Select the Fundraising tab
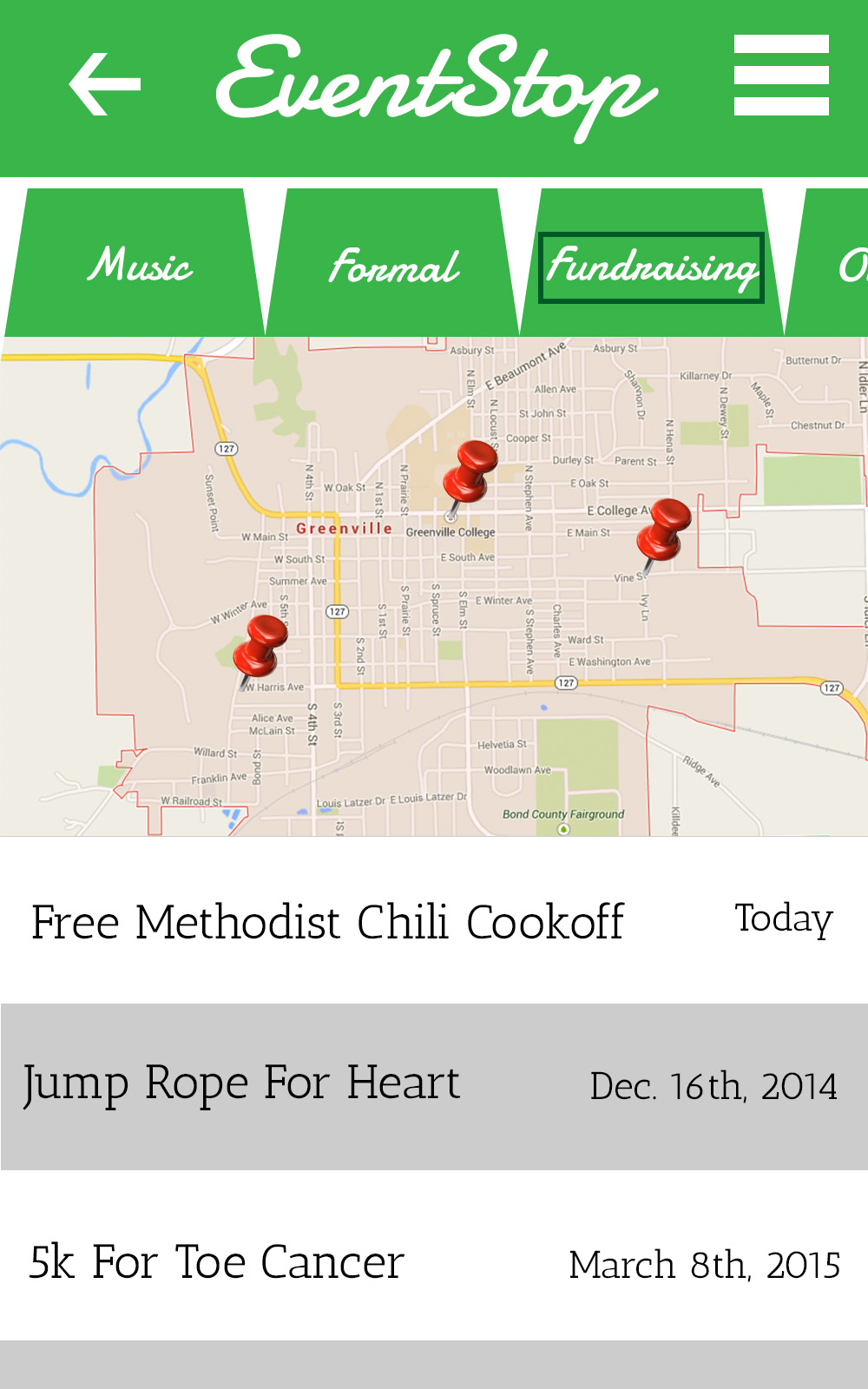 tap(651, 267)
